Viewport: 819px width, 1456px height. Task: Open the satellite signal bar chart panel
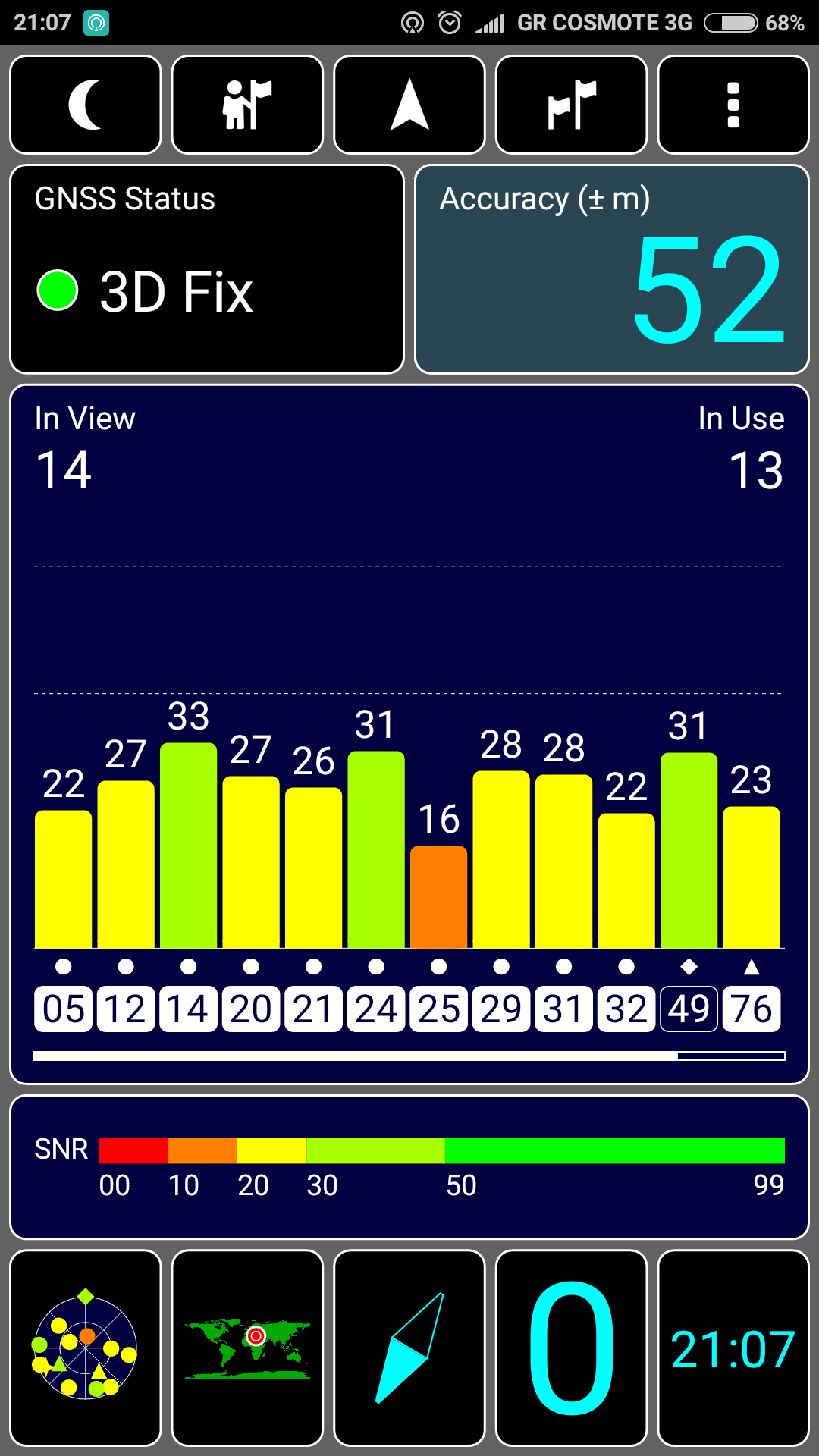409,734
